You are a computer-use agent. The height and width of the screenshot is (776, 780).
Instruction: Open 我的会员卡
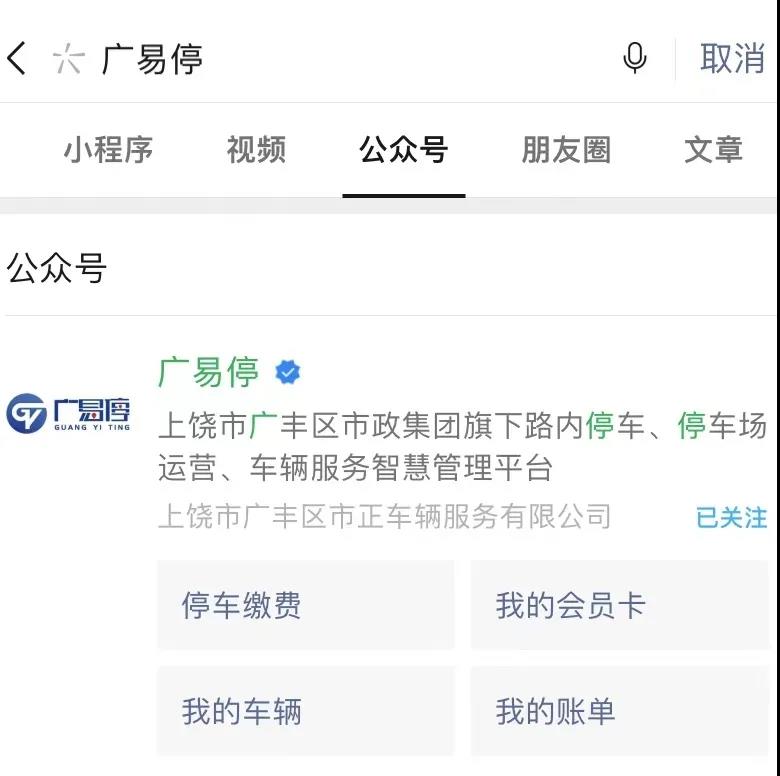tap(620, 605)
